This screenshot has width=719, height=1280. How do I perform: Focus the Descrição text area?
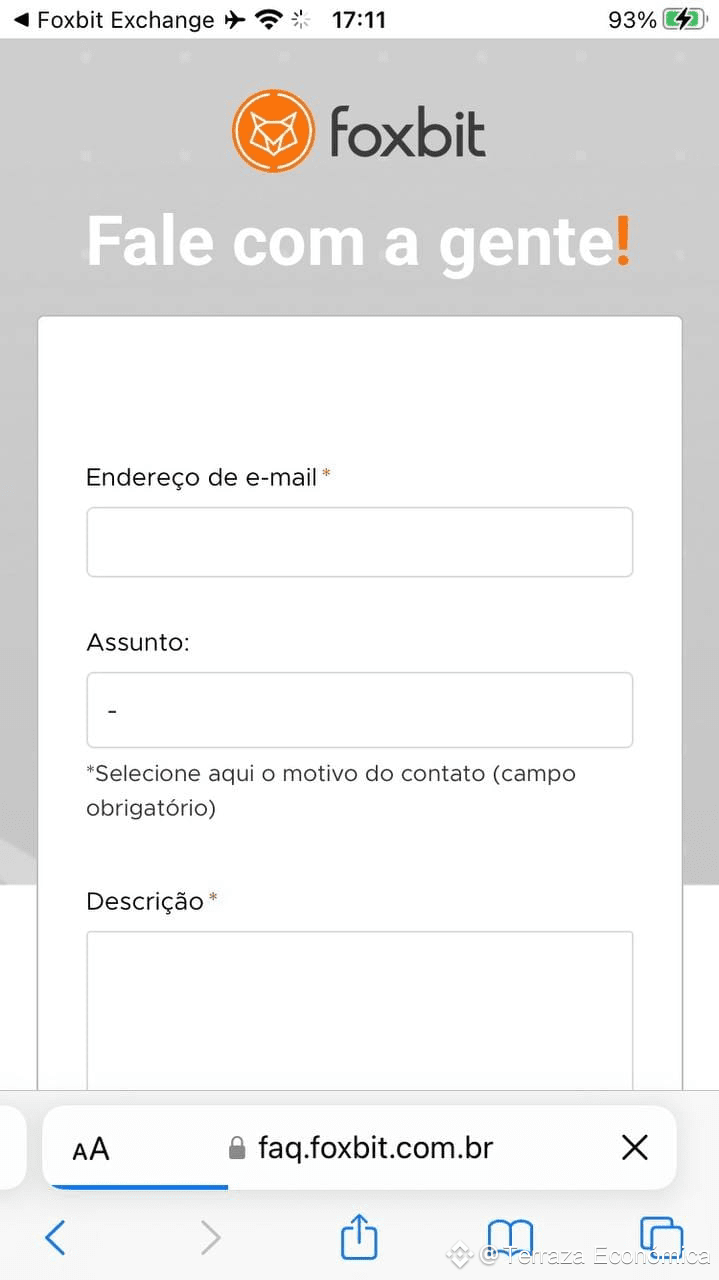[359, 1011]
